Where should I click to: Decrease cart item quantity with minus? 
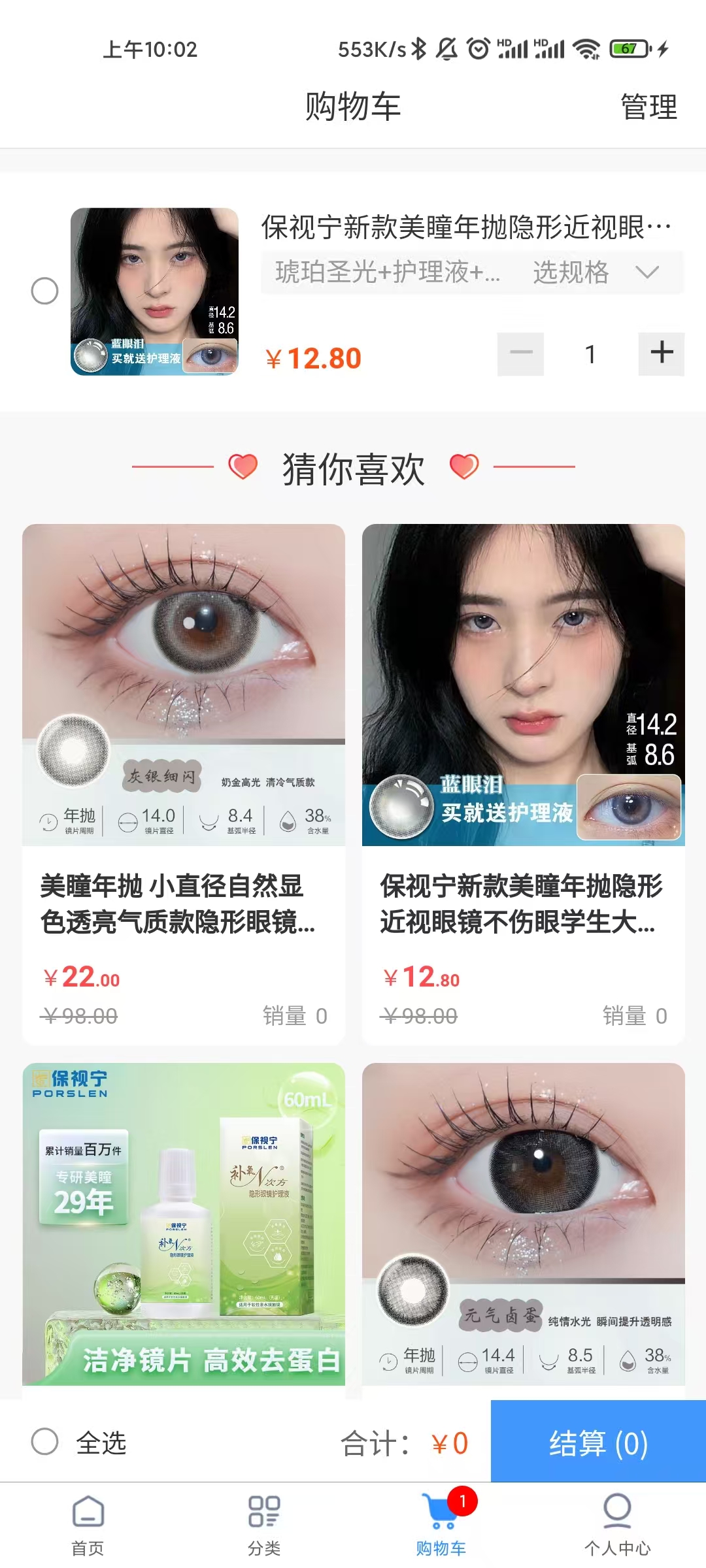coord(520,353)
